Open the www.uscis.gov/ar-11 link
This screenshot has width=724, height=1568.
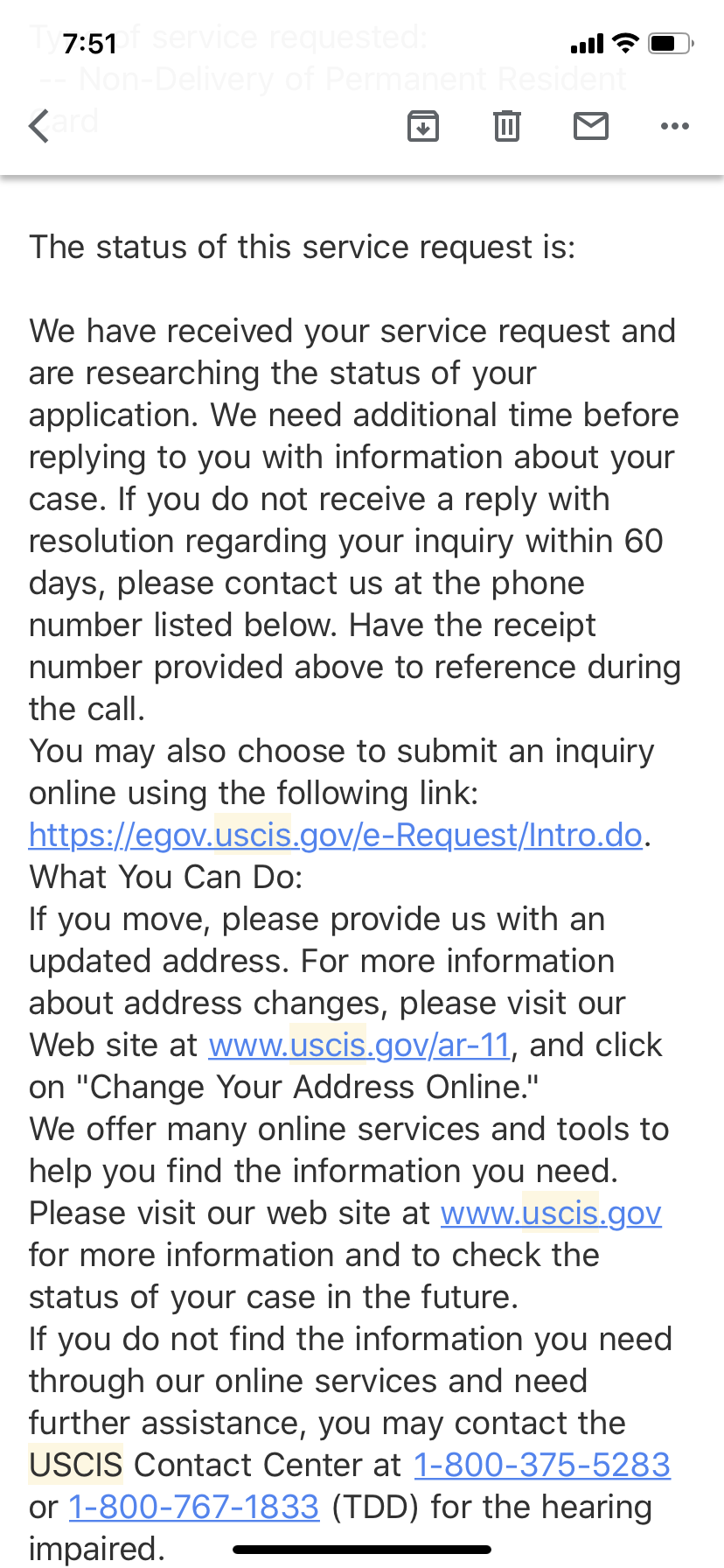pyautogui.click(x=359, y=1046)
